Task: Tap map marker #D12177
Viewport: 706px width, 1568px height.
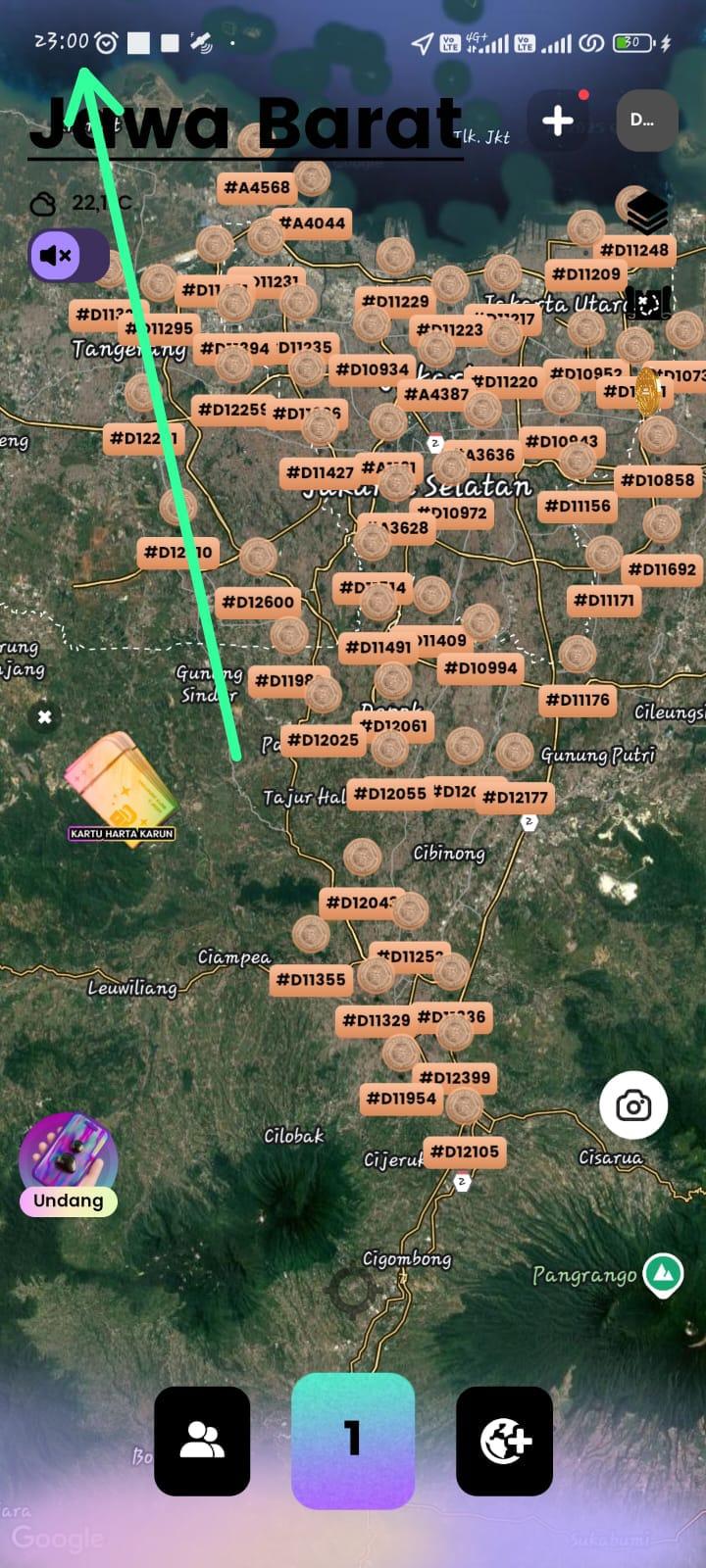Action: pos(515,797)
